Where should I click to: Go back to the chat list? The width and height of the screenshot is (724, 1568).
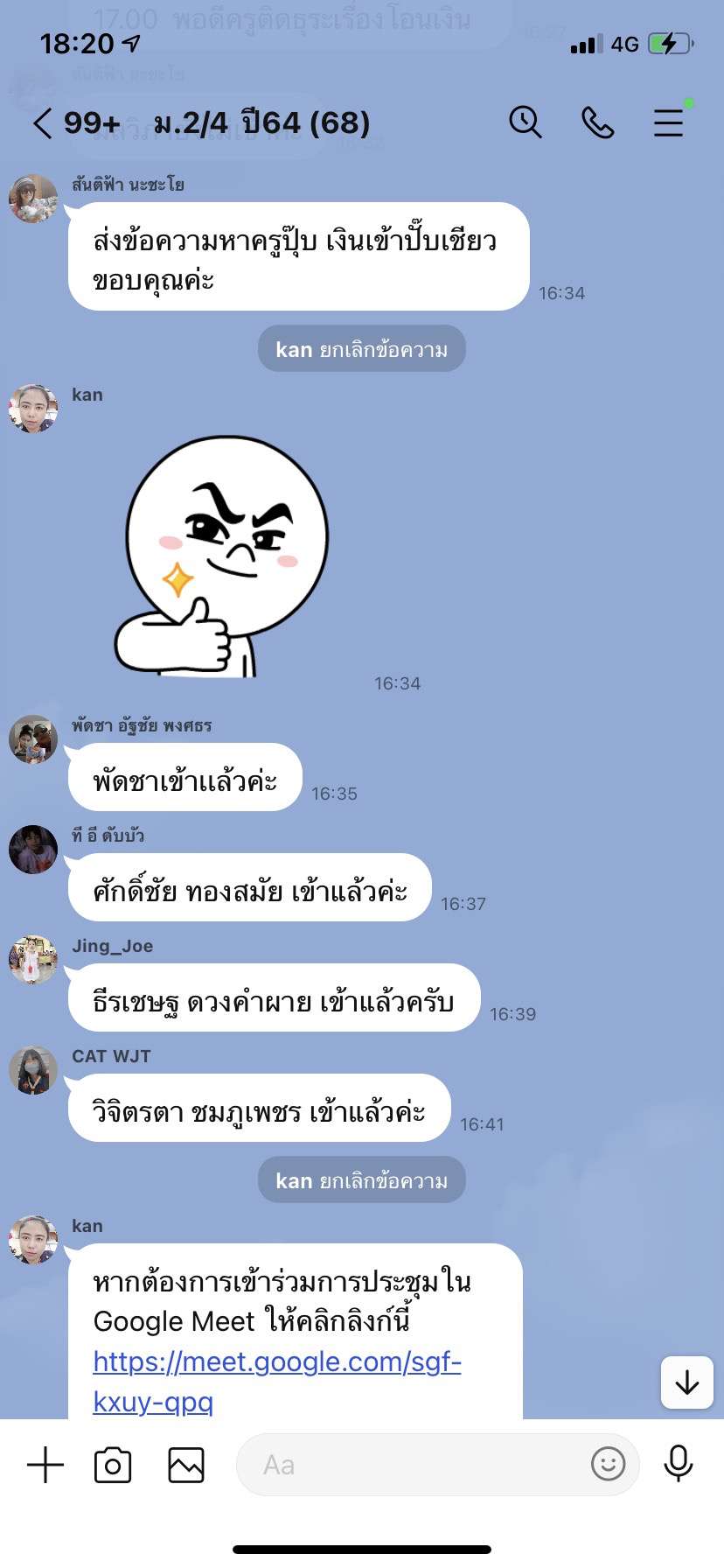point(42,123)
